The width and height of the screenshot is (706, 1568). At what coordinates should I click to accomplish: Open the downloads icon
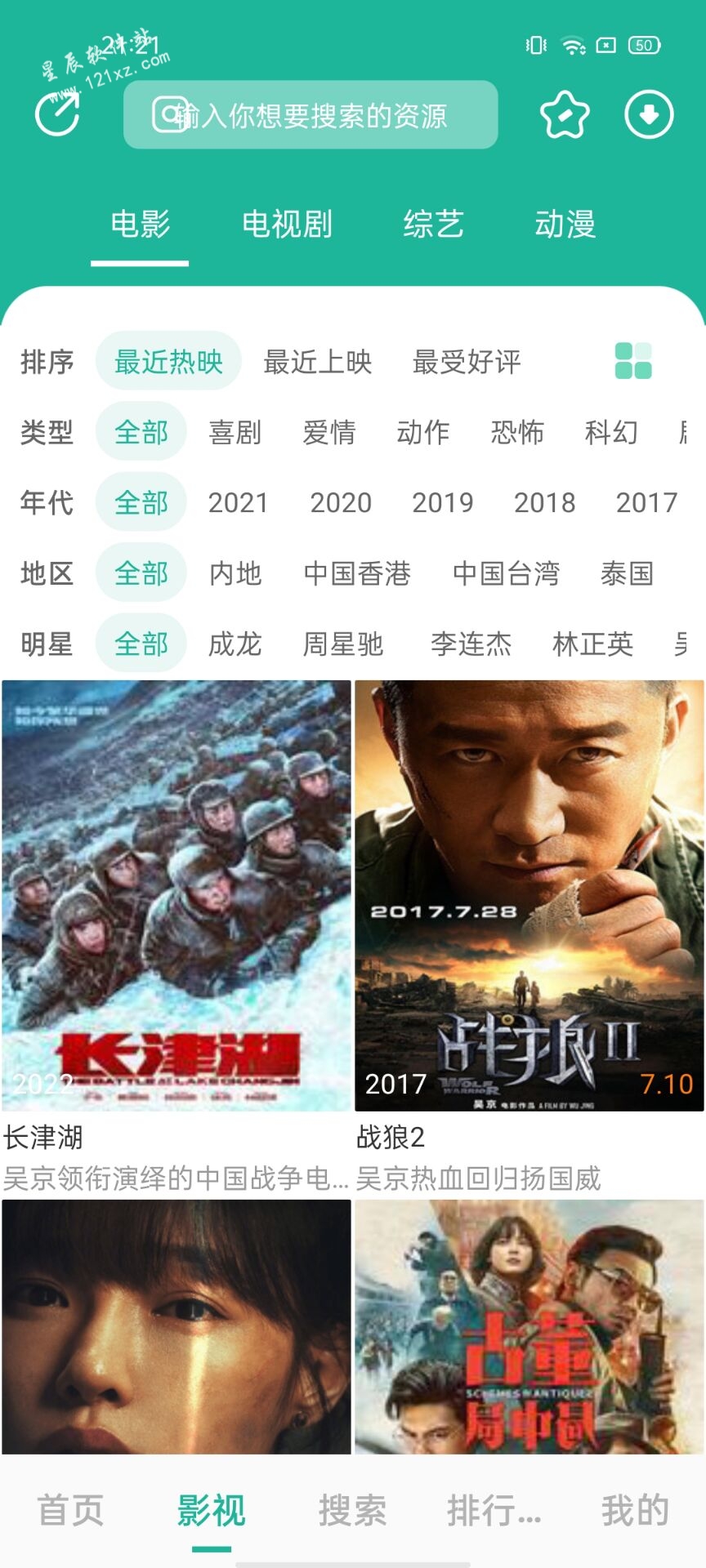tap(649, 115)
